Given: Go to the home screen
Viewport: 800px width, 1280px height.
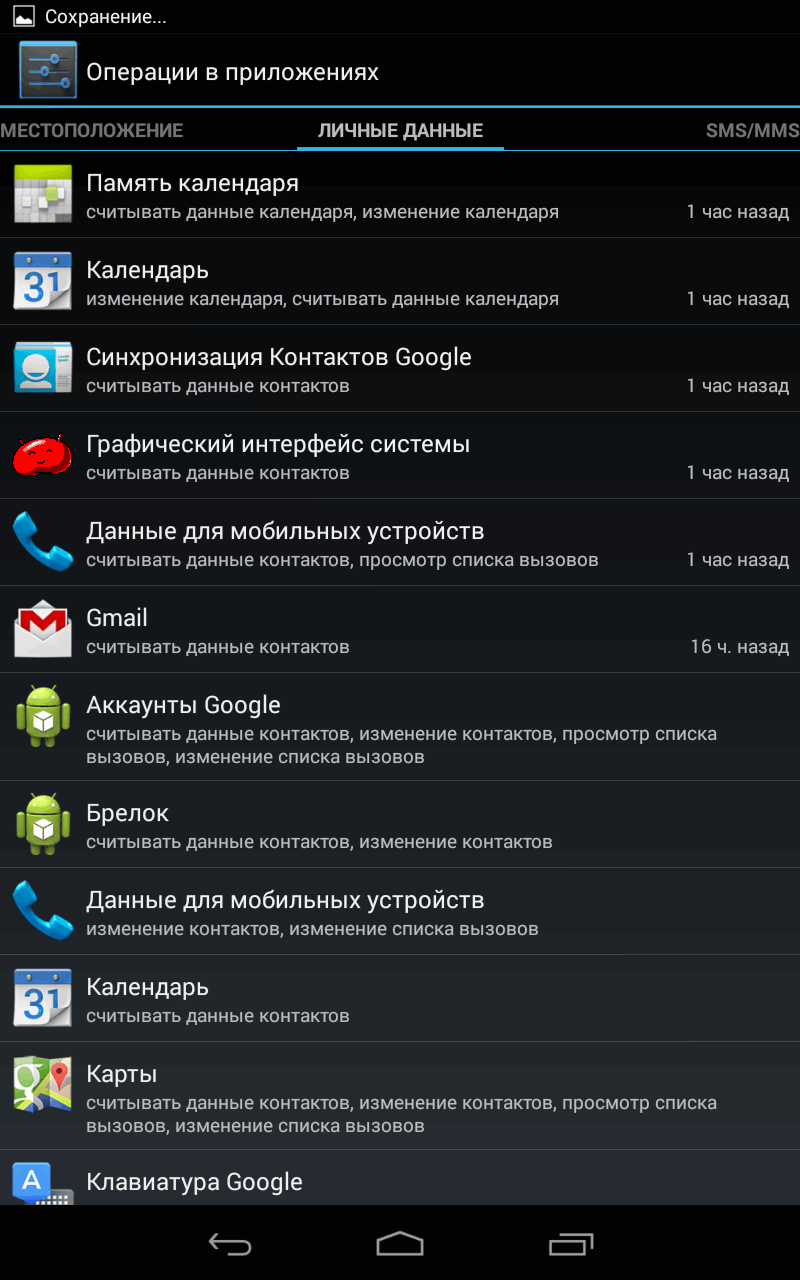Looking at the screenshot, I should pos(400,1244).
